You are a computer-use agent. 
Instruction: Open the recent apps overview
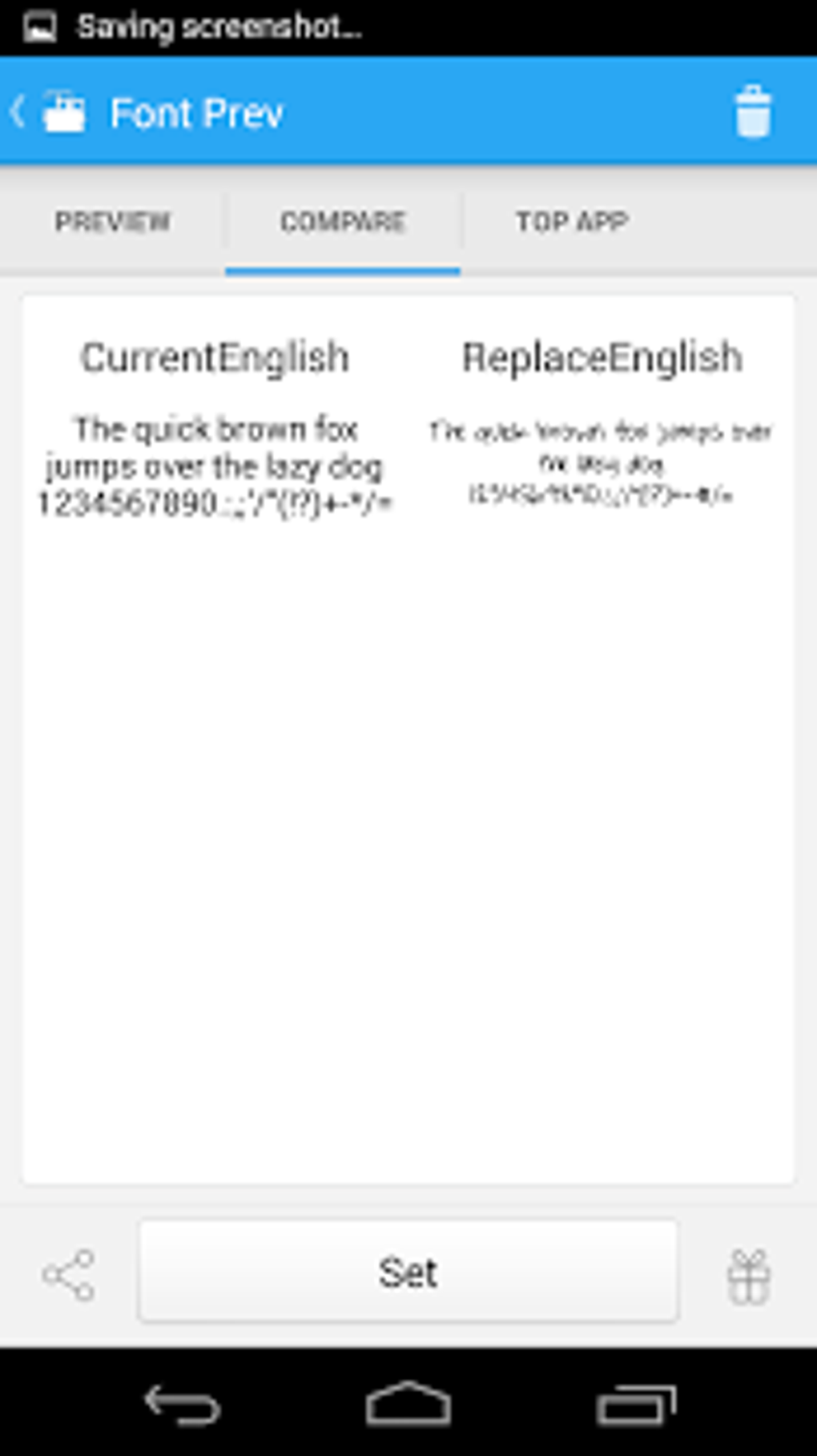[x=636, y=1404]
